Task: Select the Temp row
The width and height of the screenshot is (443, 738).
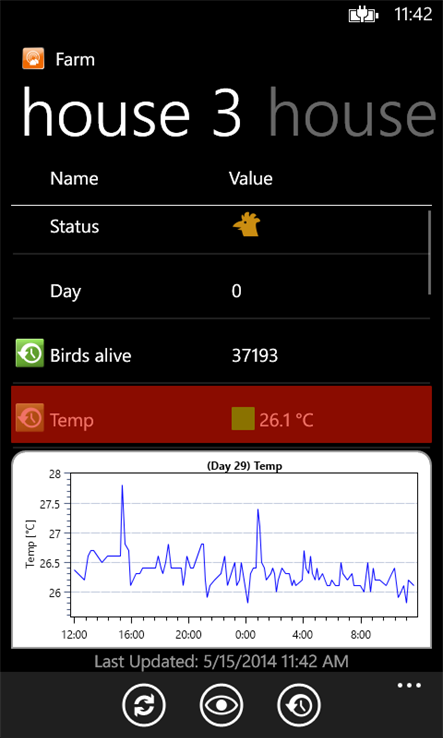Action: (221, 415)
